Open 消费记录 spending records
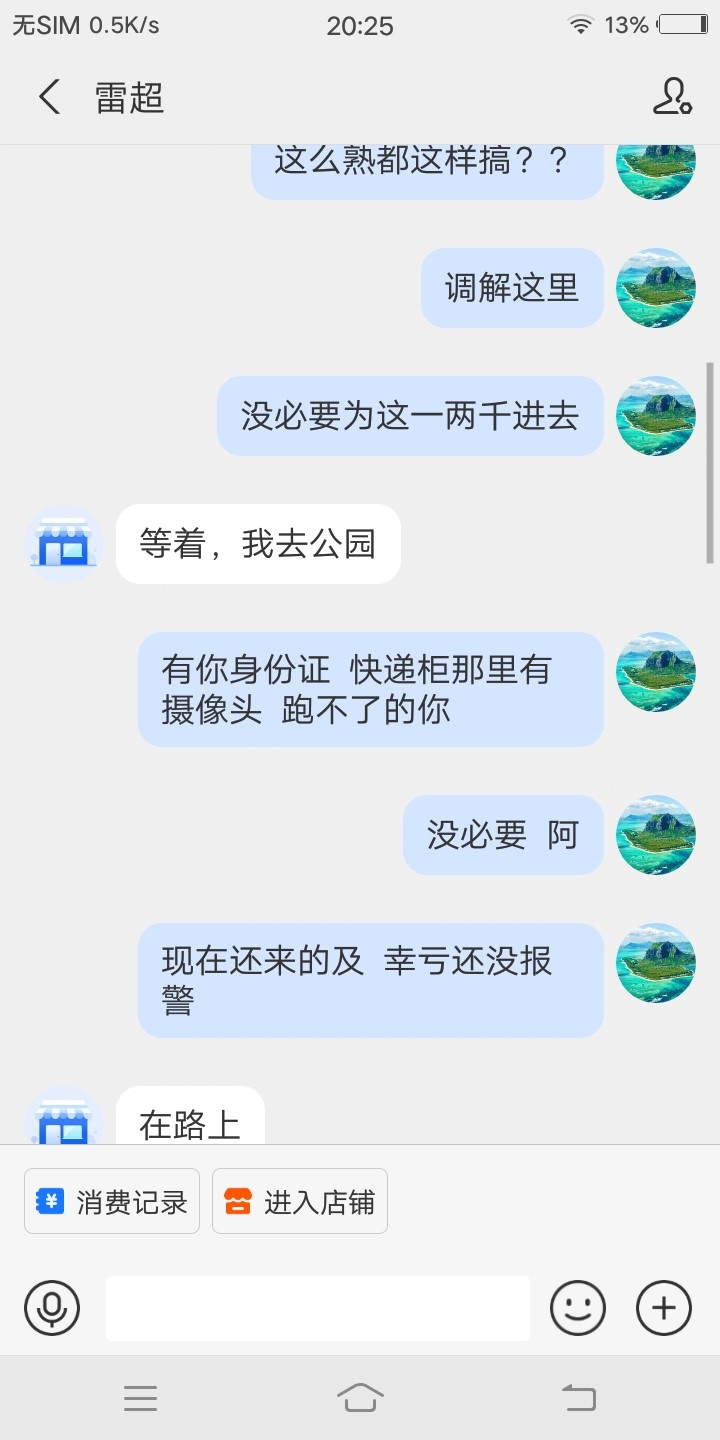This screenshot has height=1440, width=720. point(112,1201)
